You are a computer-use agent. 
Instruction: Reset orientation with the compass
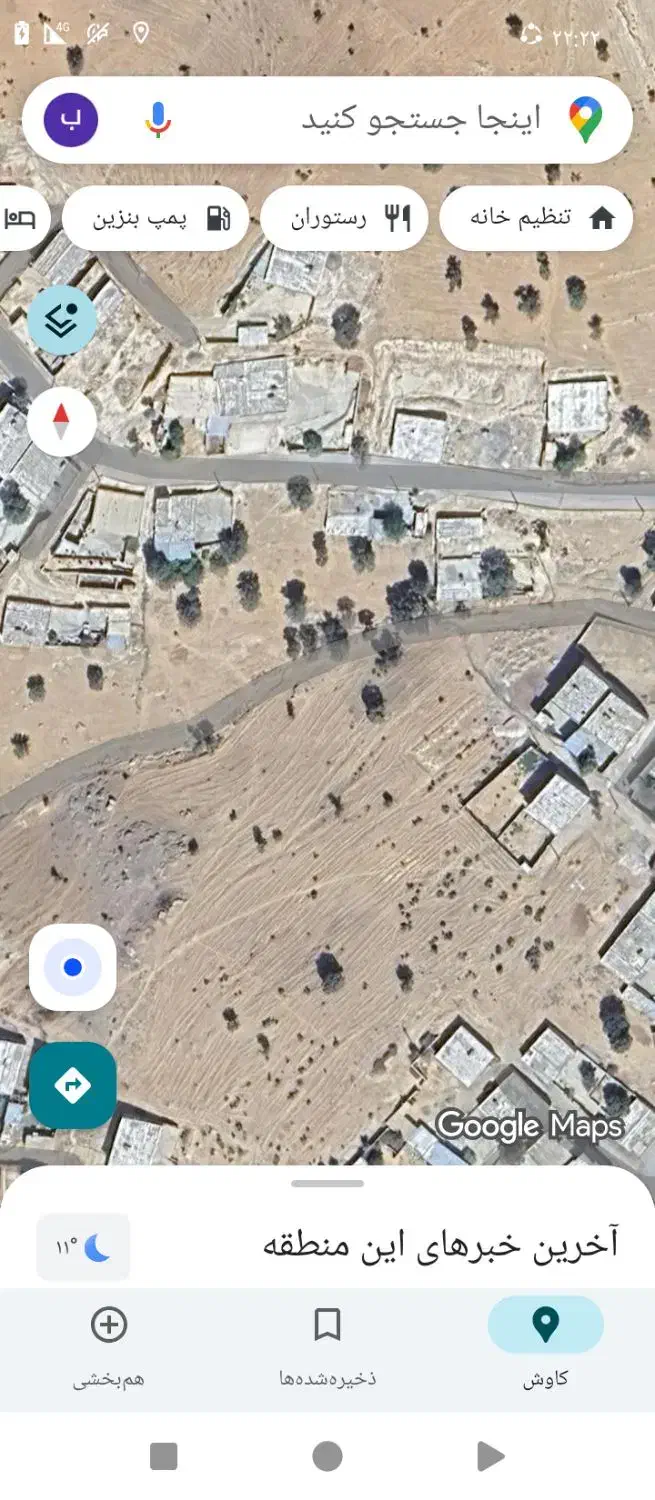(x=62, y=422)
